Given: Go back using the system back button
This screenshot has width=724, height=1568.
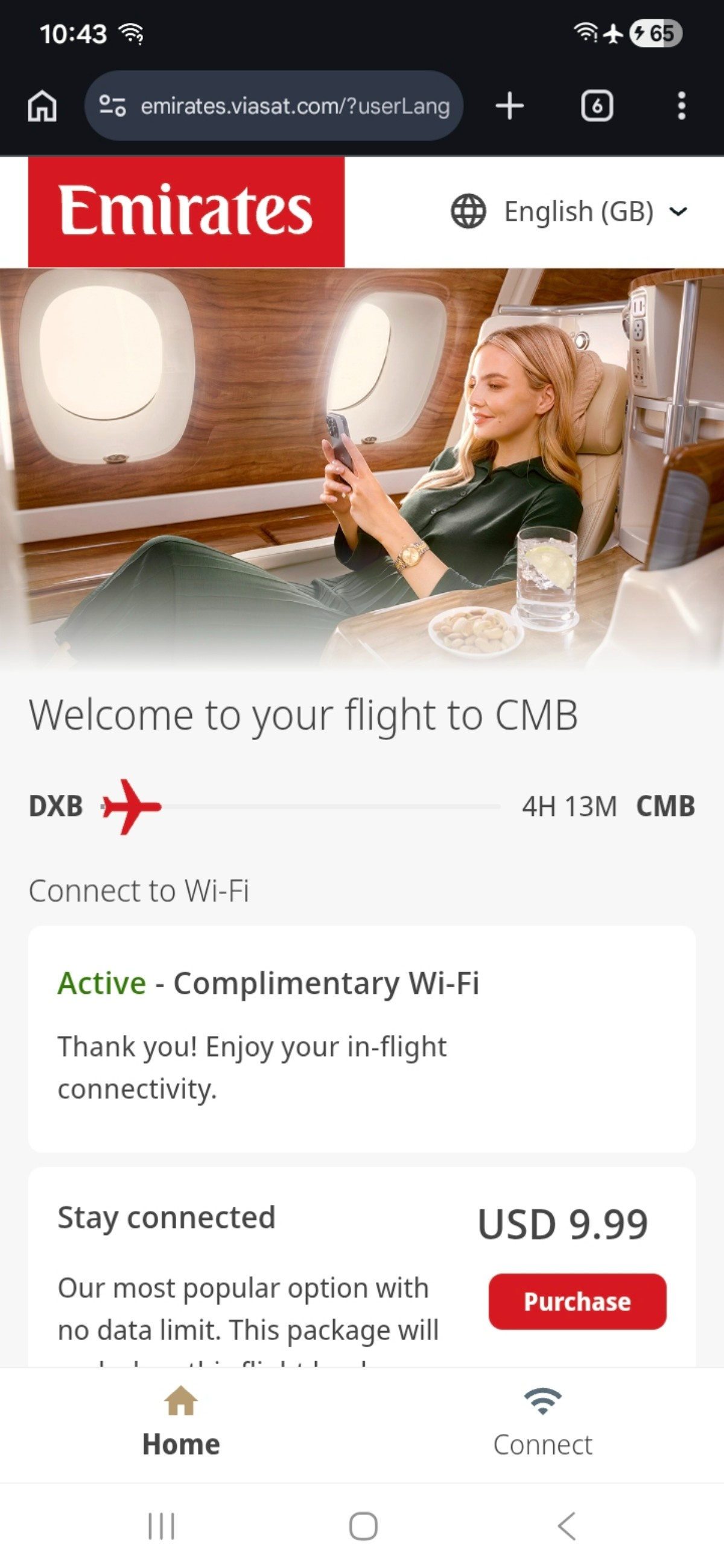Looking at the screenshot, I should [567, 1526].
